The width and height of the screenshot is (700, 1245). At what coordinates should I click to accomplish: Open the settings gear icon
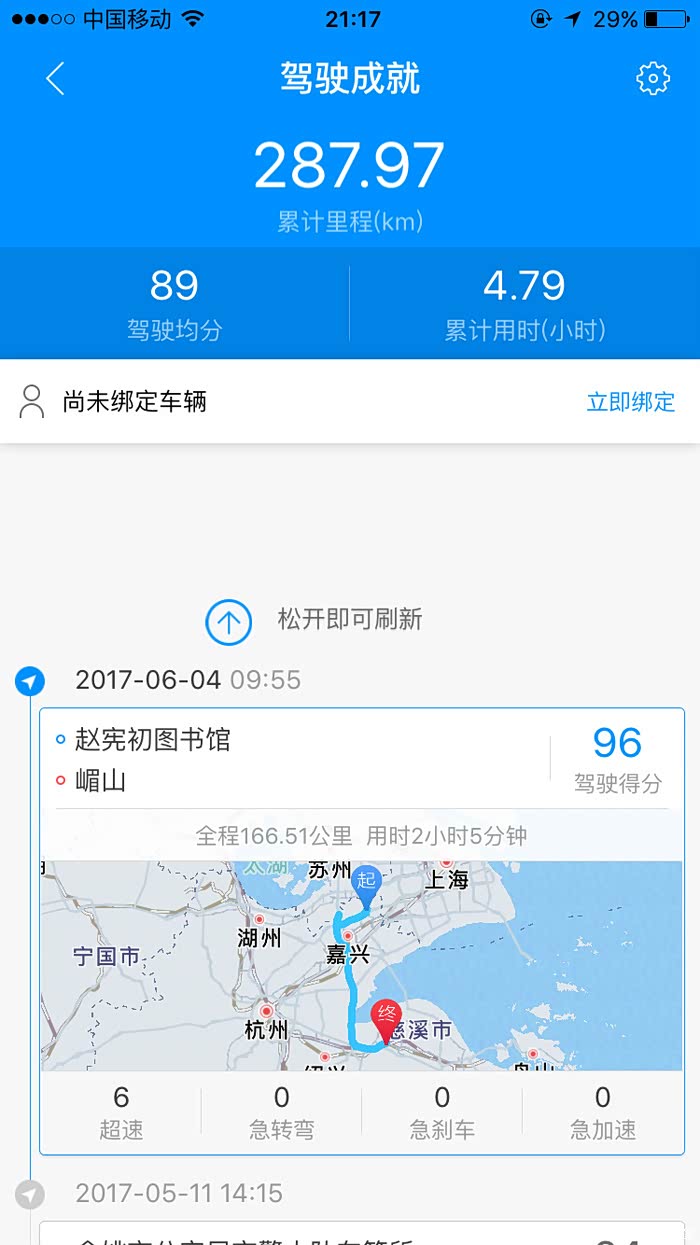653,78
